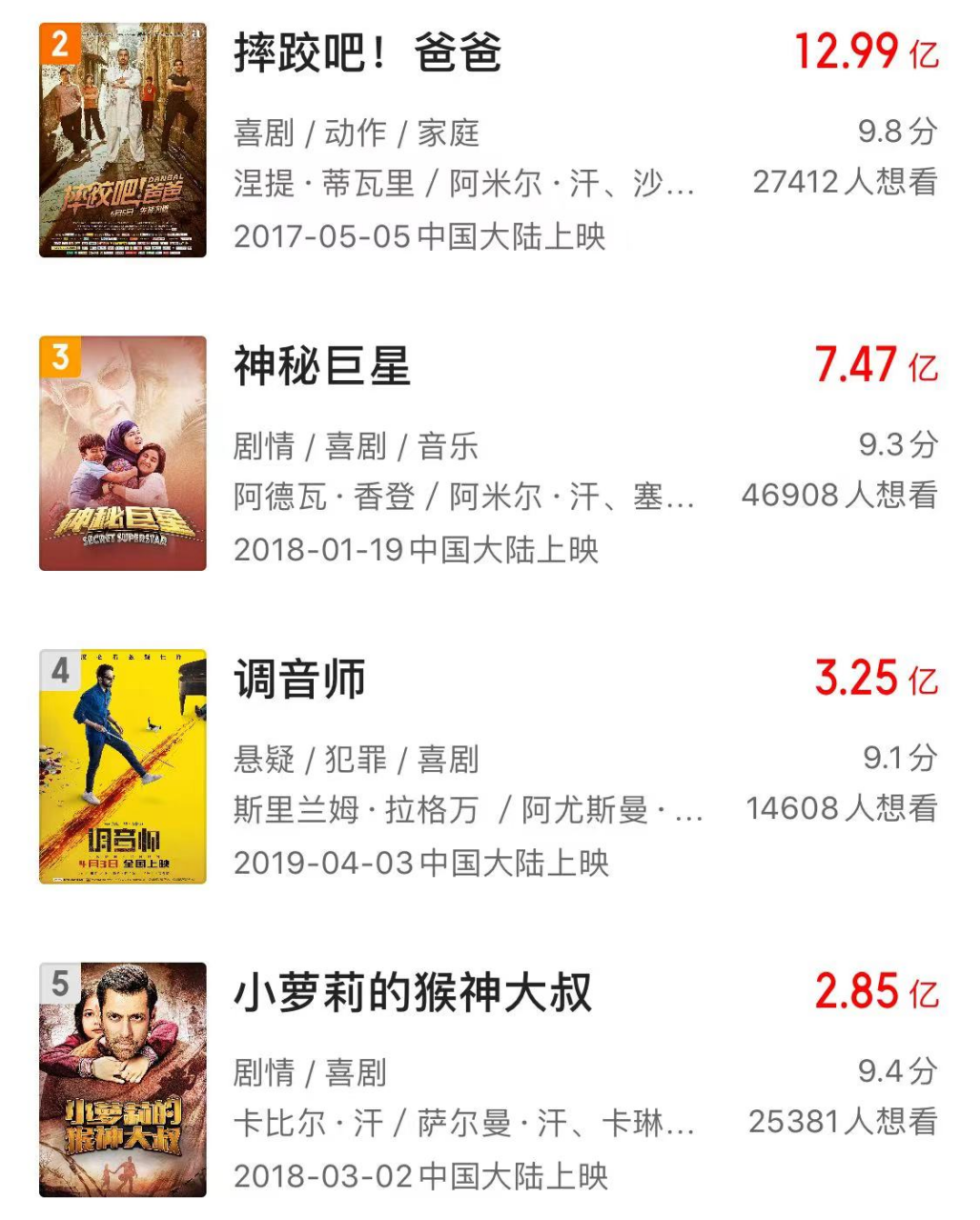Open 小萝莉的猴神大叔 movie page

click(x=412, y=993)
